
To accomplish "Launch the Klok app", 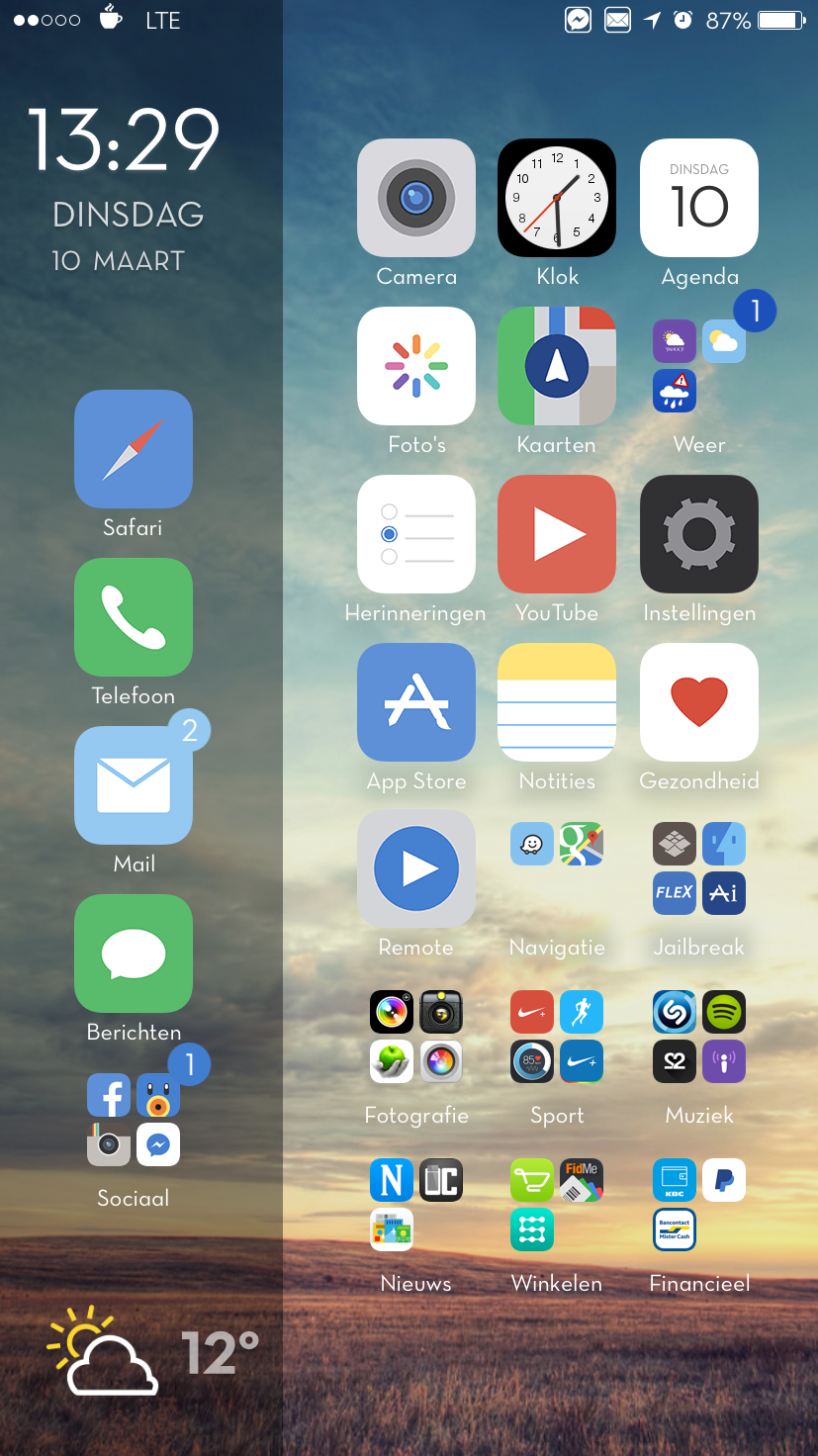I will point(557,198).
